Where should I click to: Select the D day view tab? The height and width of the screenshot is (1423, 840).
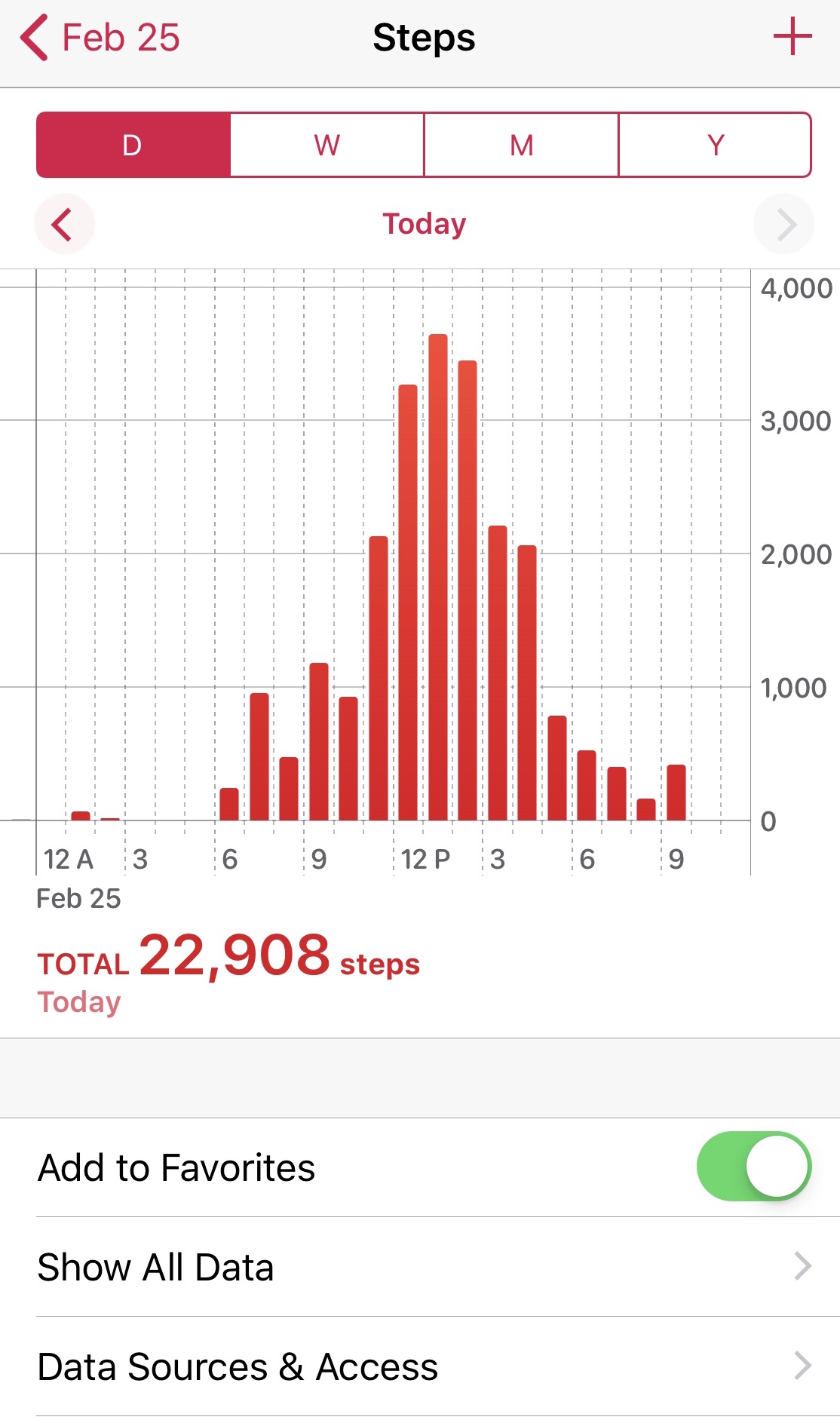(133, 145)
